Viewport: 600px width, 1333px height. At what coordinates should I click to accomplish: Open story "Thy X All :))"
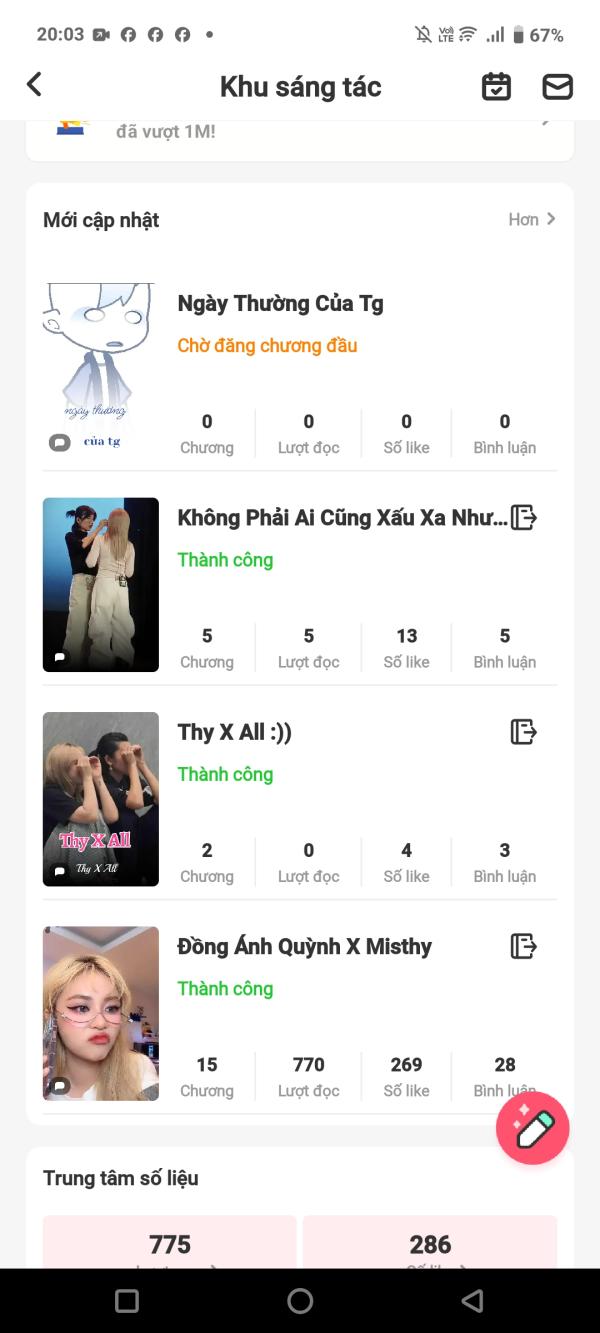235,732
